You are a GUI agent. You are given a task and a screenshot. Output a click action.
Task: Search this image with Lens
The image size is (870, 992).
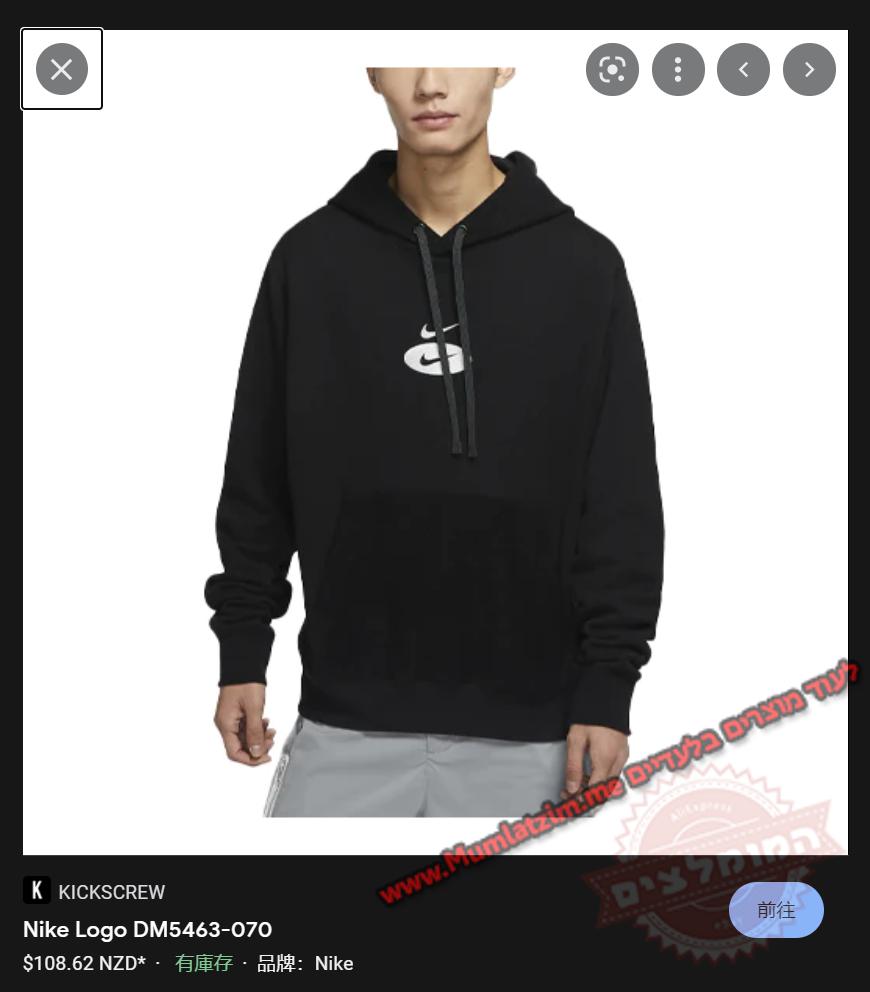click(x=612, y=69)
